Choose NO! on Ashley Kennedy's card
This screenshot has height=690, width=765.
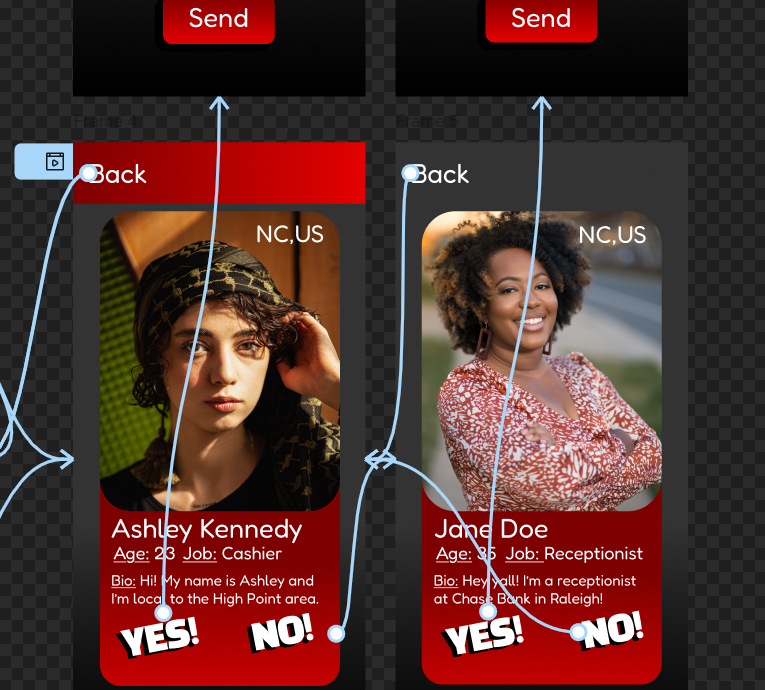pos(281,631)
